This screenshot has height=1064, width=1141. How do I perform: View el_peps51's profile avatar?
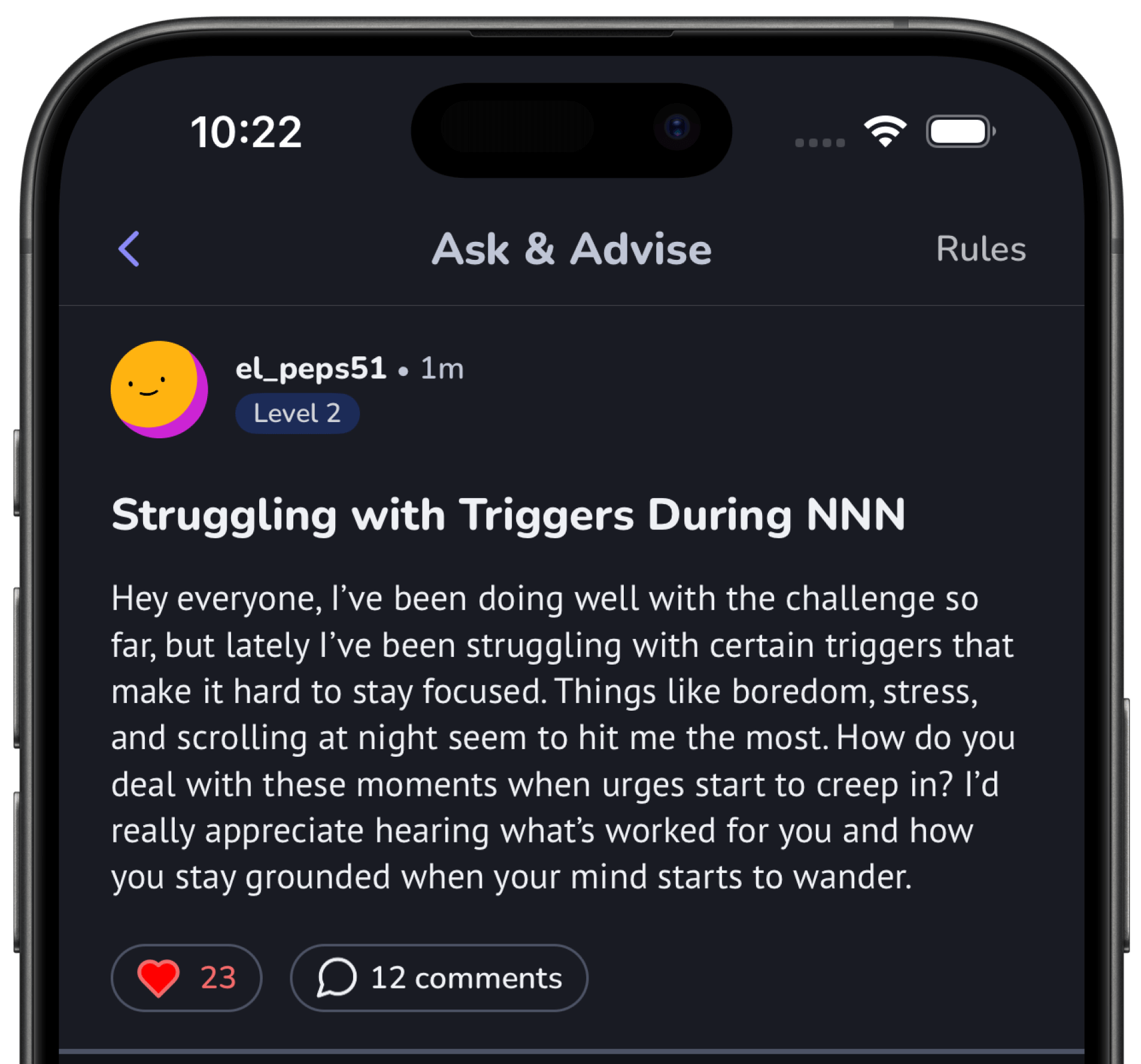click(x=159, y=389)
